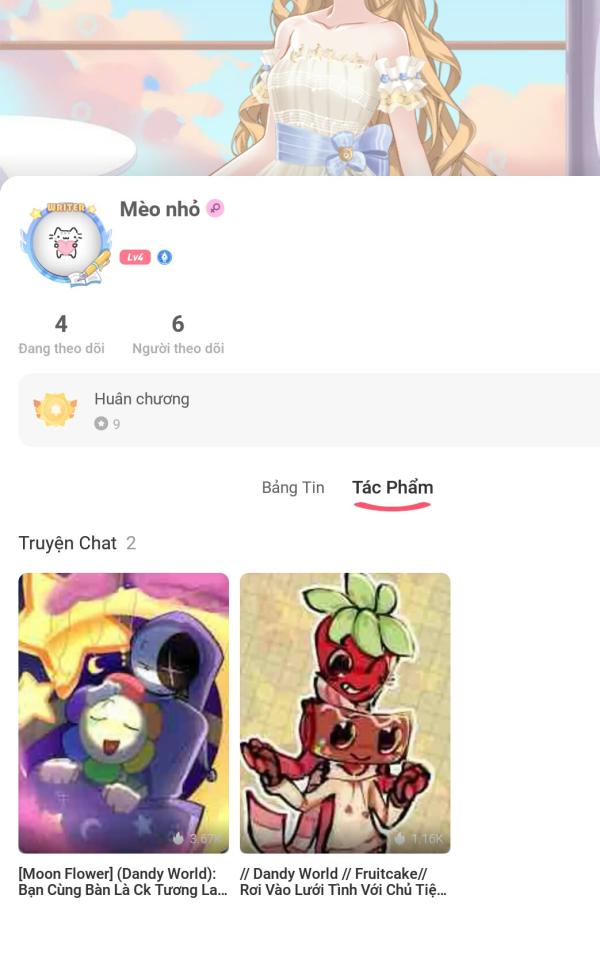The height and width of the screenshot is (960, 600).
Task: Open the Dandy World Fruitcake story
Action: [345, 713]
